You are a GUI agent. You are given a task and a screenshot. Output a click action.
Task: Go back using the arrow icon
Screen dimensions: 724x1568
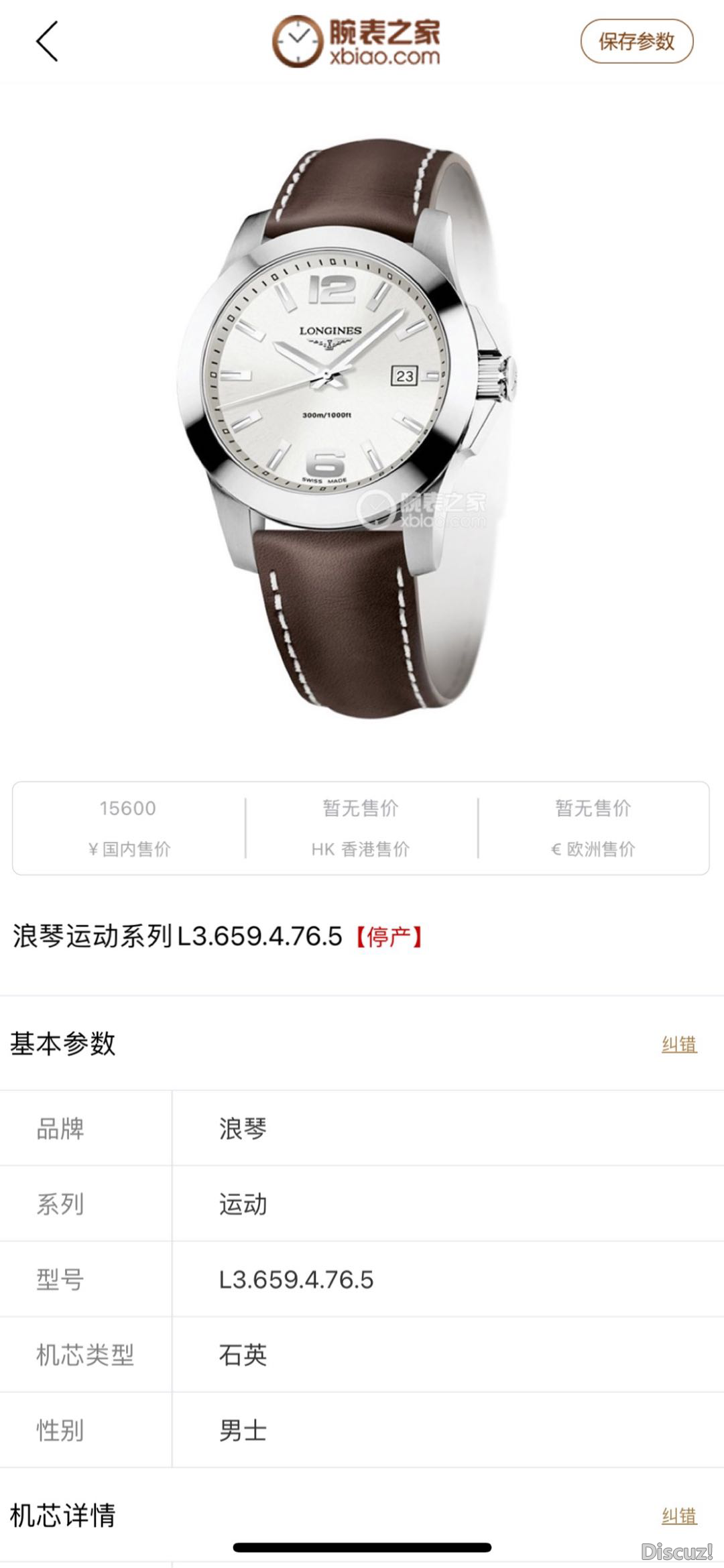click(x=47, y=42)
